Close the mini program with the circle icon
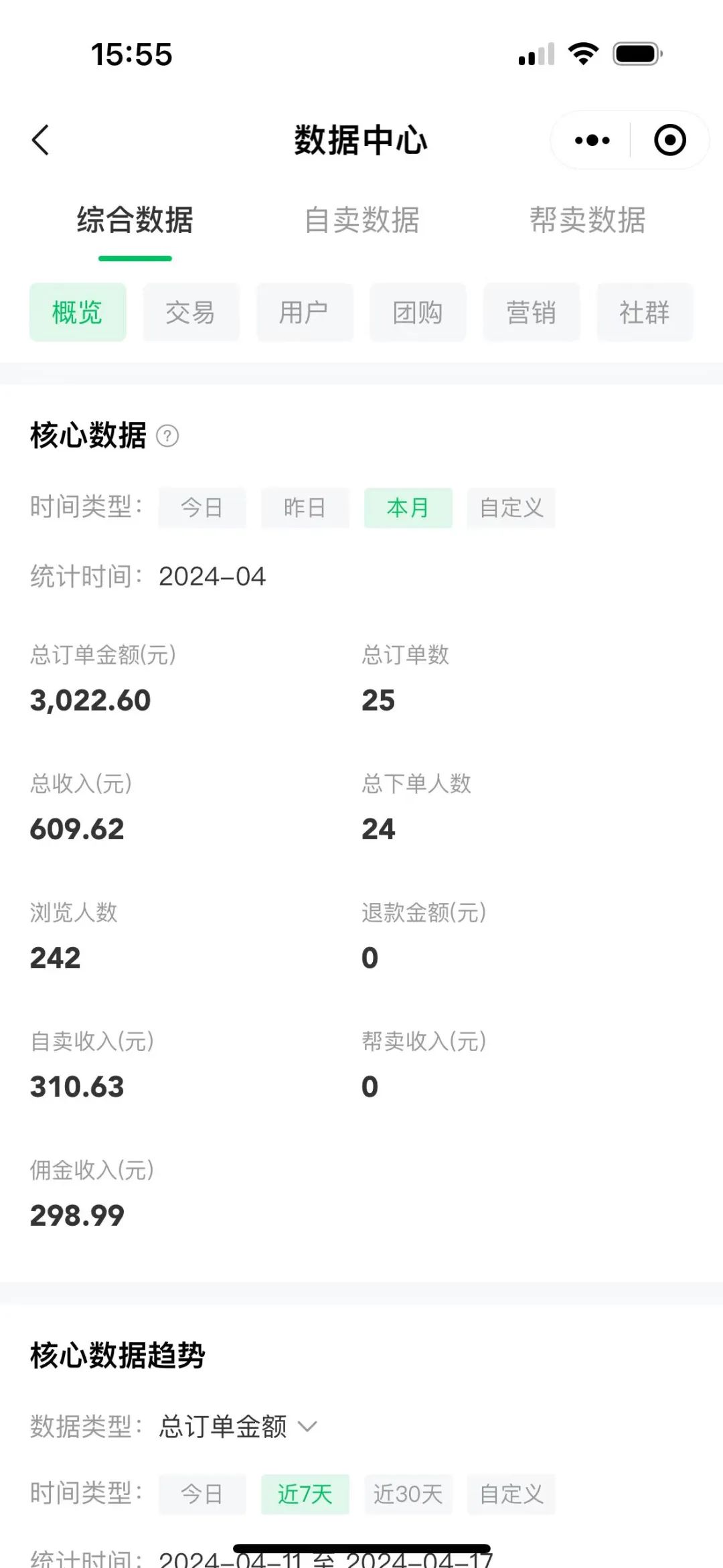The height and width of the screenshot is (1568, 723). coord(669,140)
